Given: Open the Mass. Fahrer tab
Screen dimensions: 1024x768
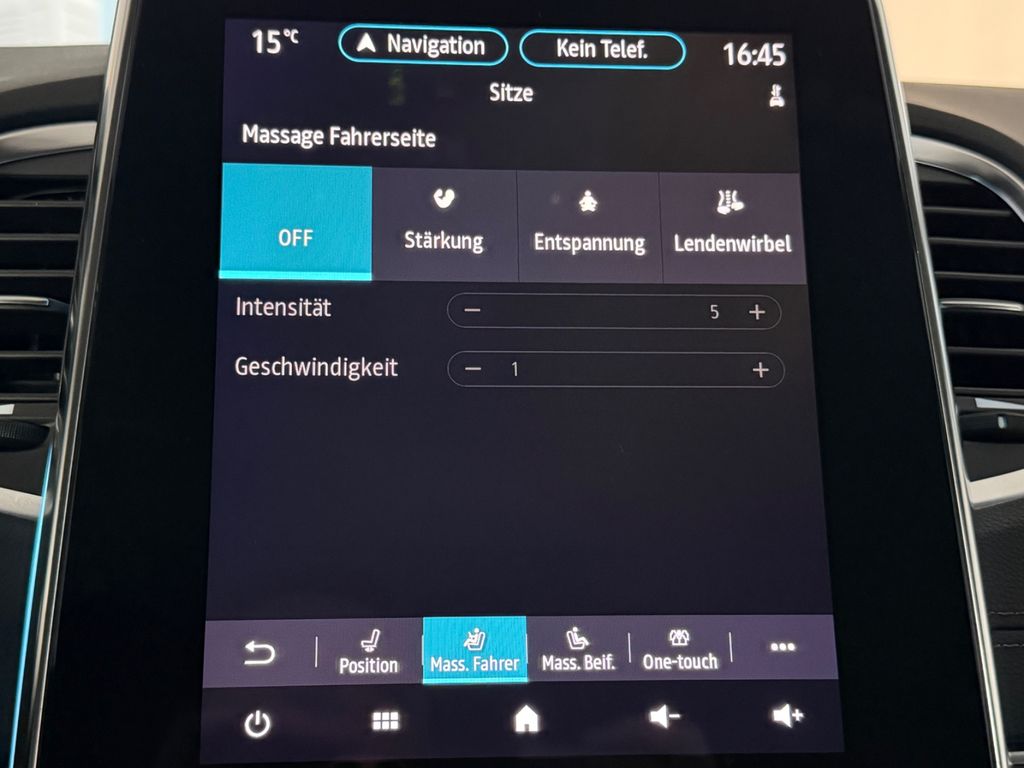Looking at the screenshot, I should click(474, 650).
